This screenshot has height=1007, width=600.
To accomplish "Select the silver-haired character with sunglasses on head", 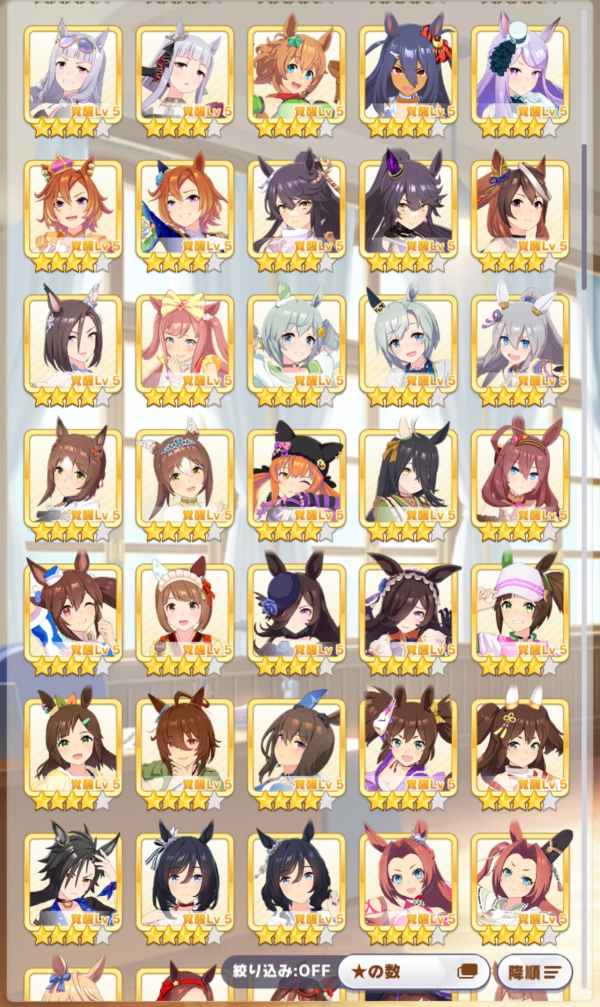I will [73, 74].
